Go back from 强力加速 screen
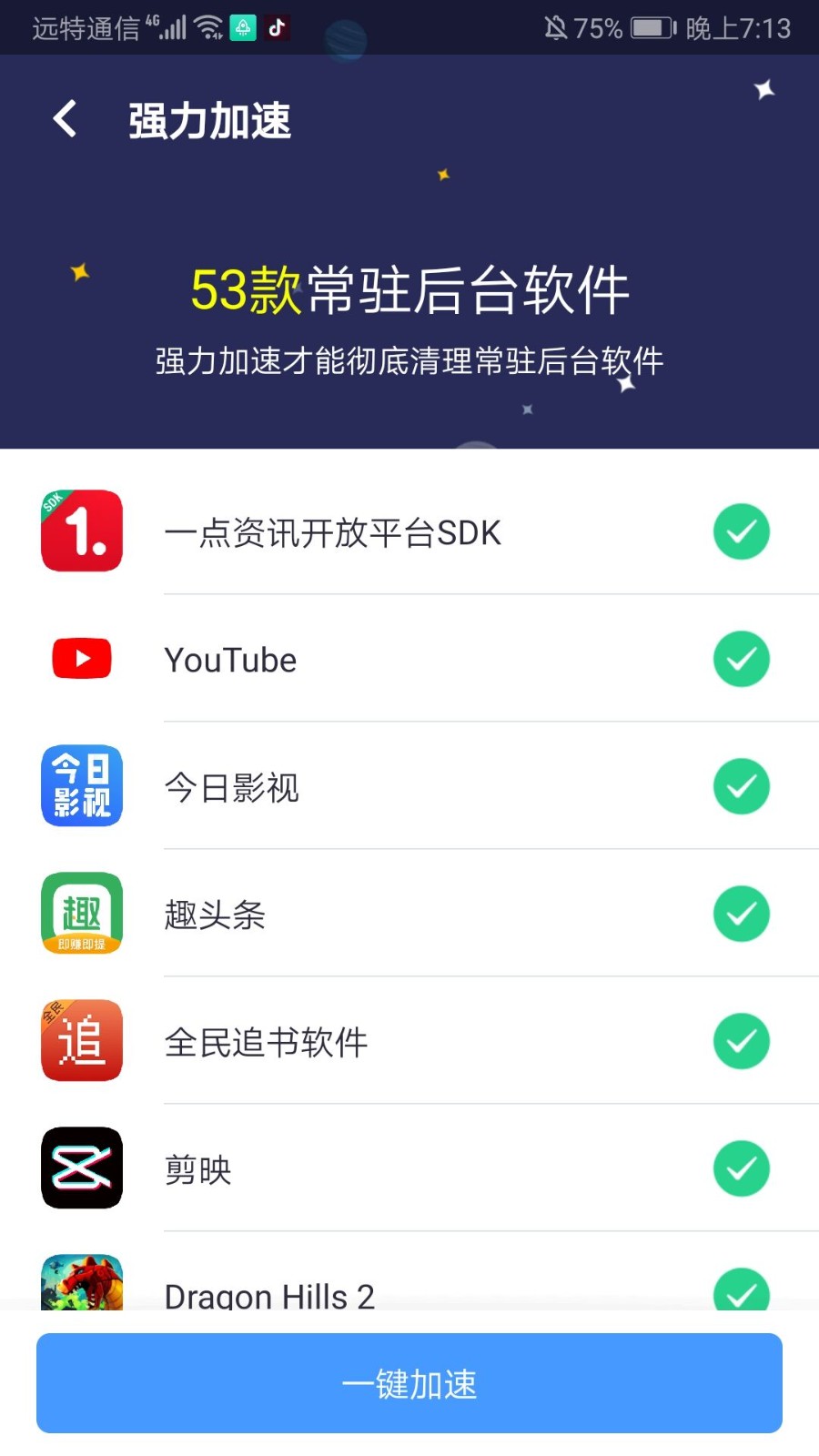This screenshot has height=1456, width=819. tap(65, 119)
